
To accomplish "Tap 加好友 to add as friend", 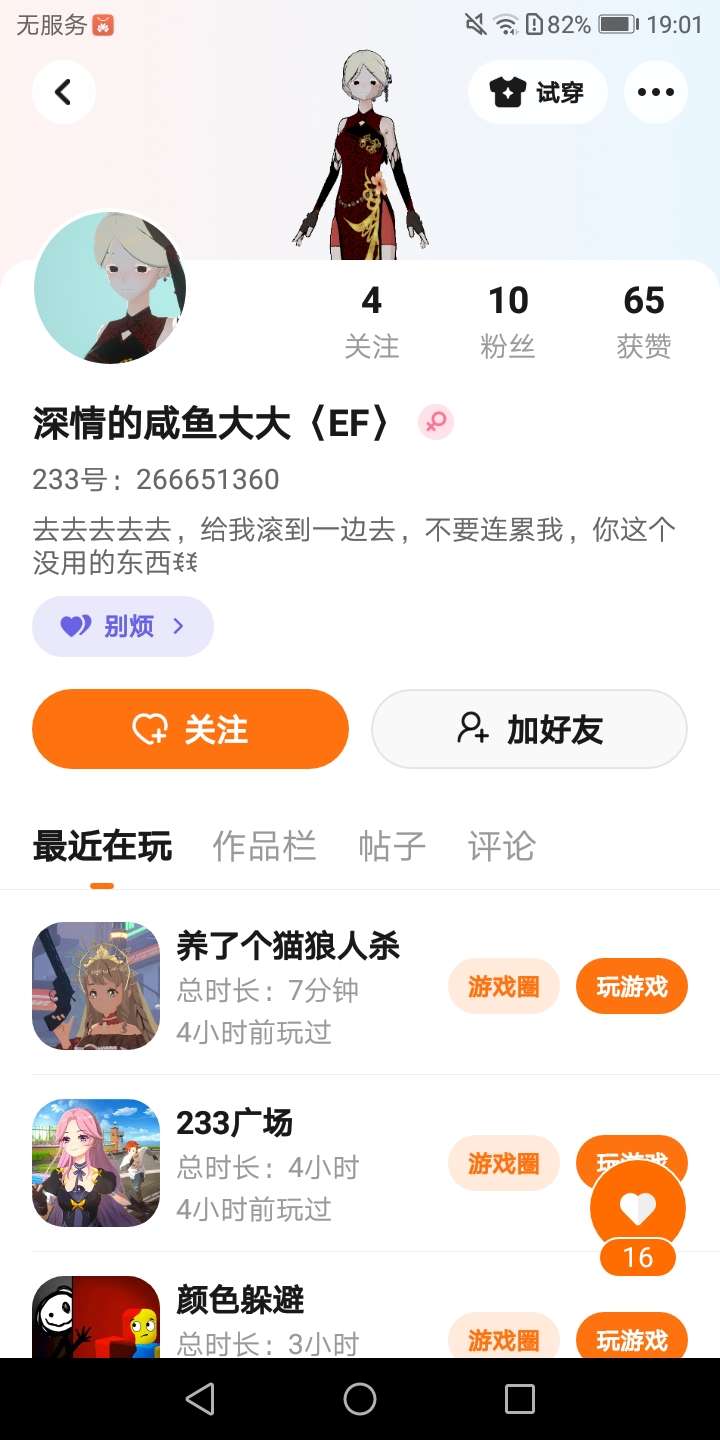I will tap(529, 729).
